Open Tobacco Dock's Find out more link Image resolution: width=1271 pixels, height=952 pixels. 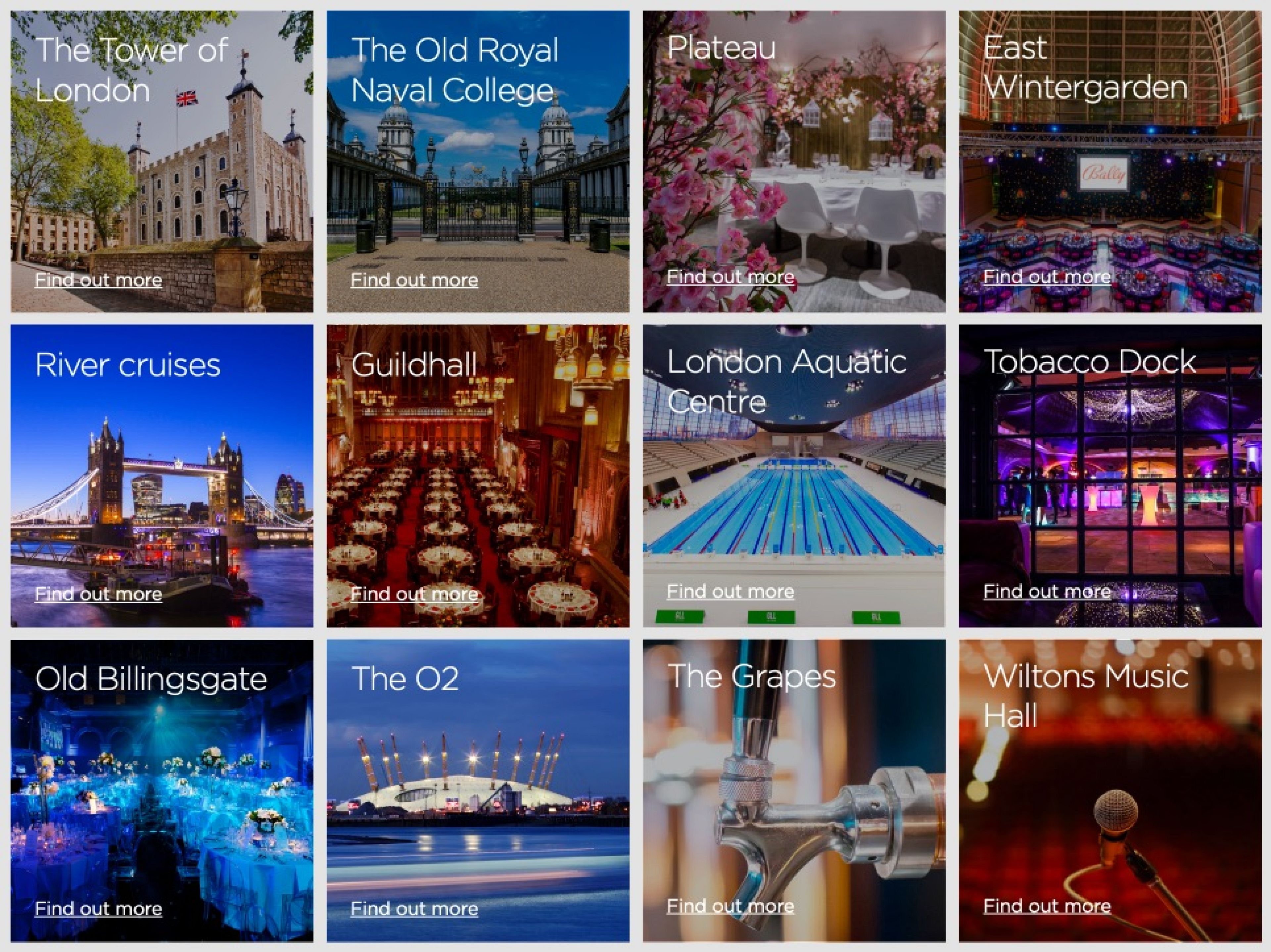click(1047, 591)
